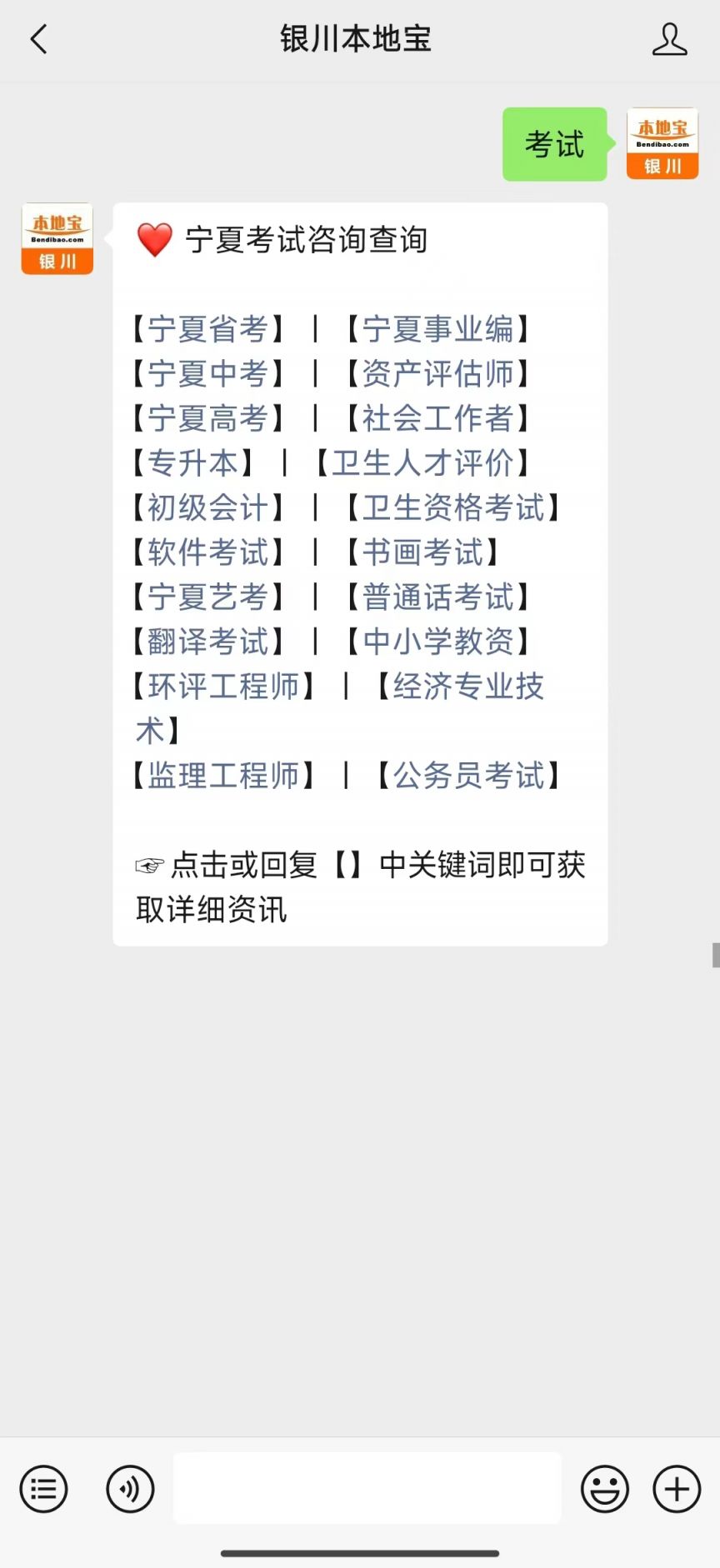The image size is (720, 1568).
Task: Select the 中小学教资 link
Action: tap(437, 642)
